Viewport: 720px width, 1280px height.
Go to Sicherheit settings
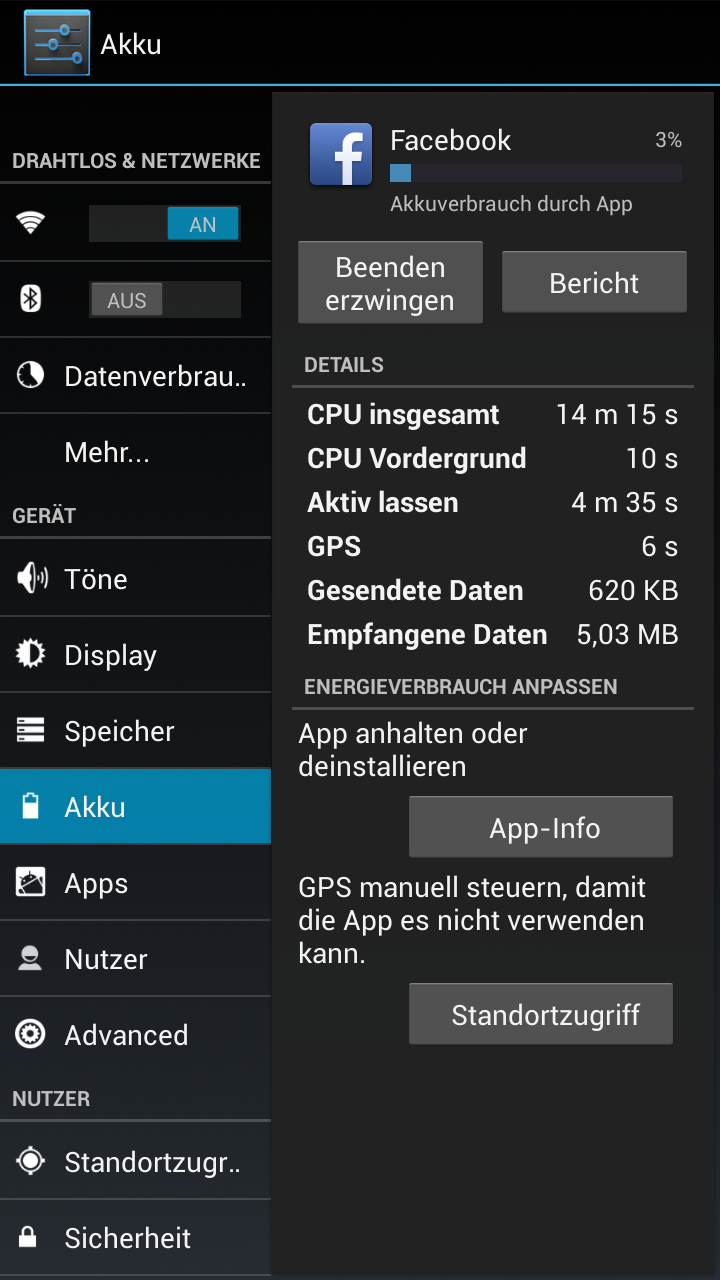point(135,1238)
